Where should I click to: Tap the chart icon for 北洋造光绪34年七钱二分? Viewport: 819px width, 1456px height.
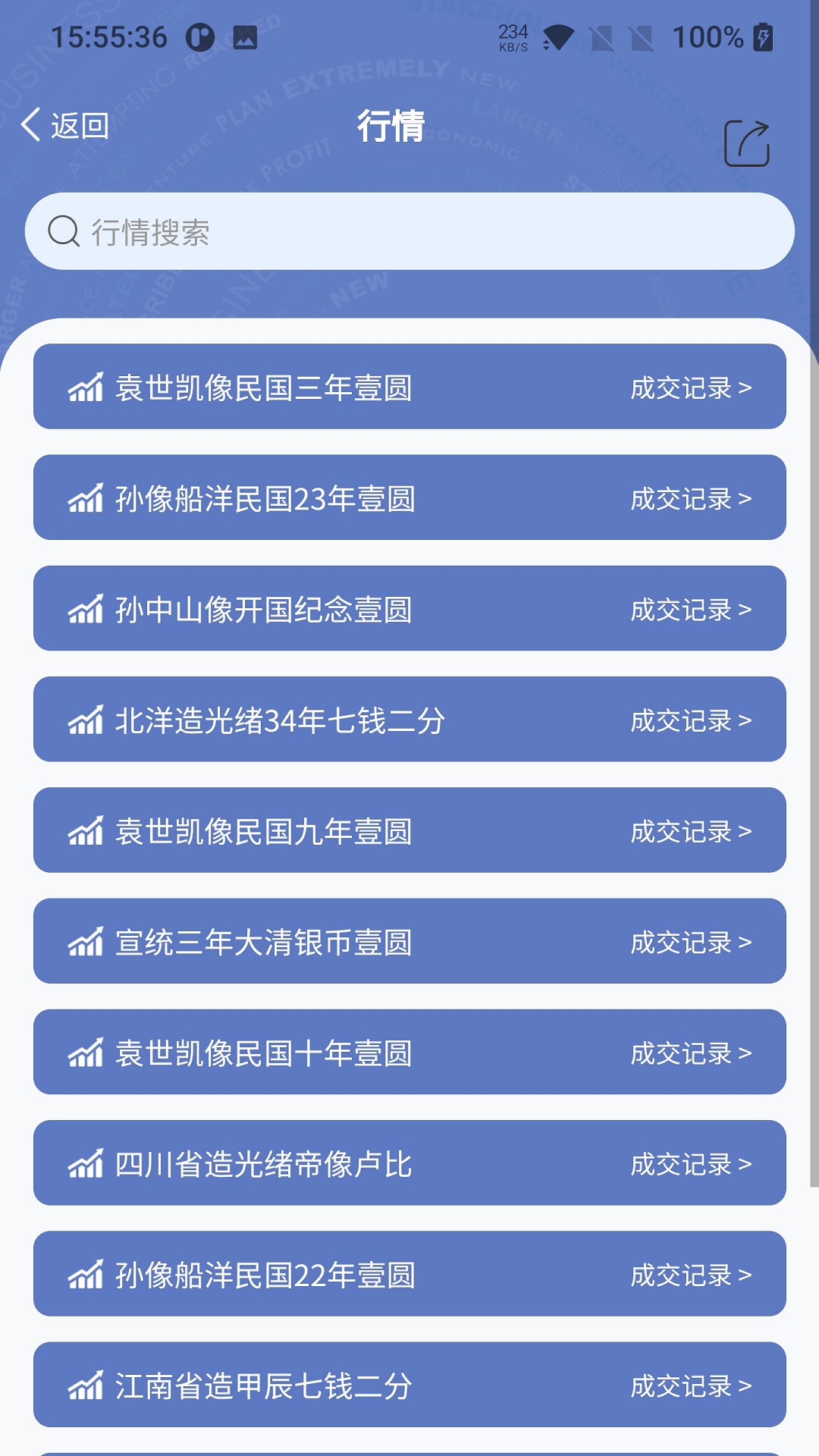(86, 720)
